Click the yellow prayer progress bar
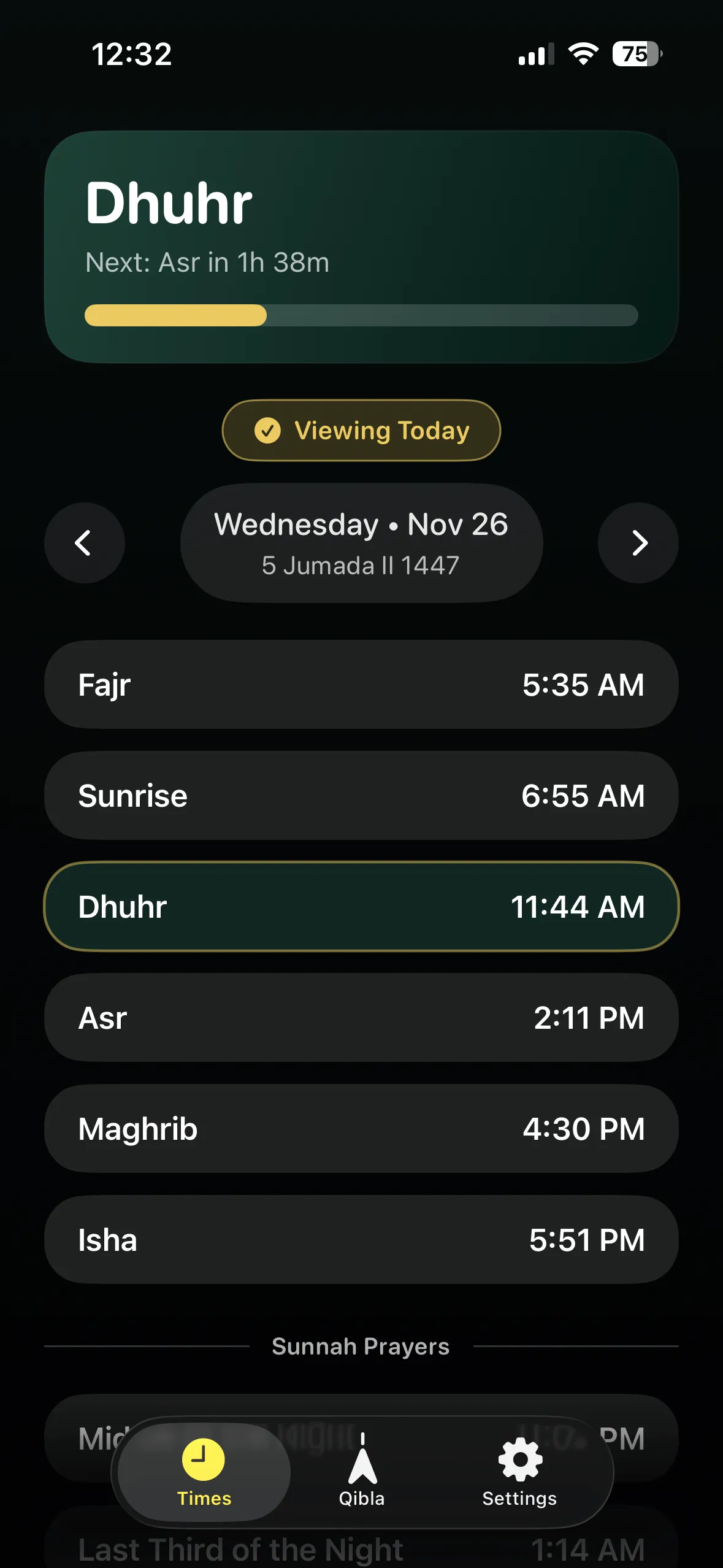 (175, 315)
